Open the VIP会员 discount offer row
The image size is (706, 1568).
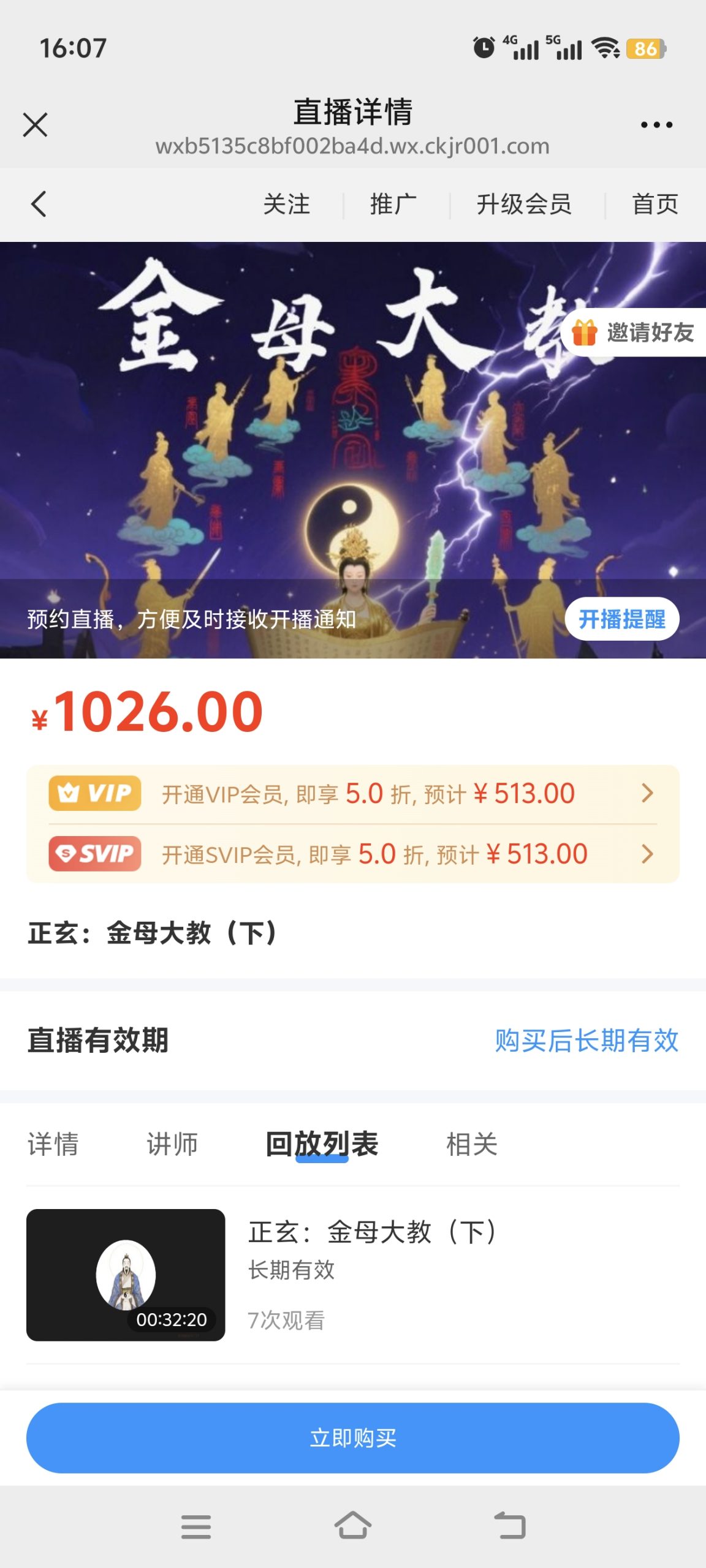coord(352,794)
